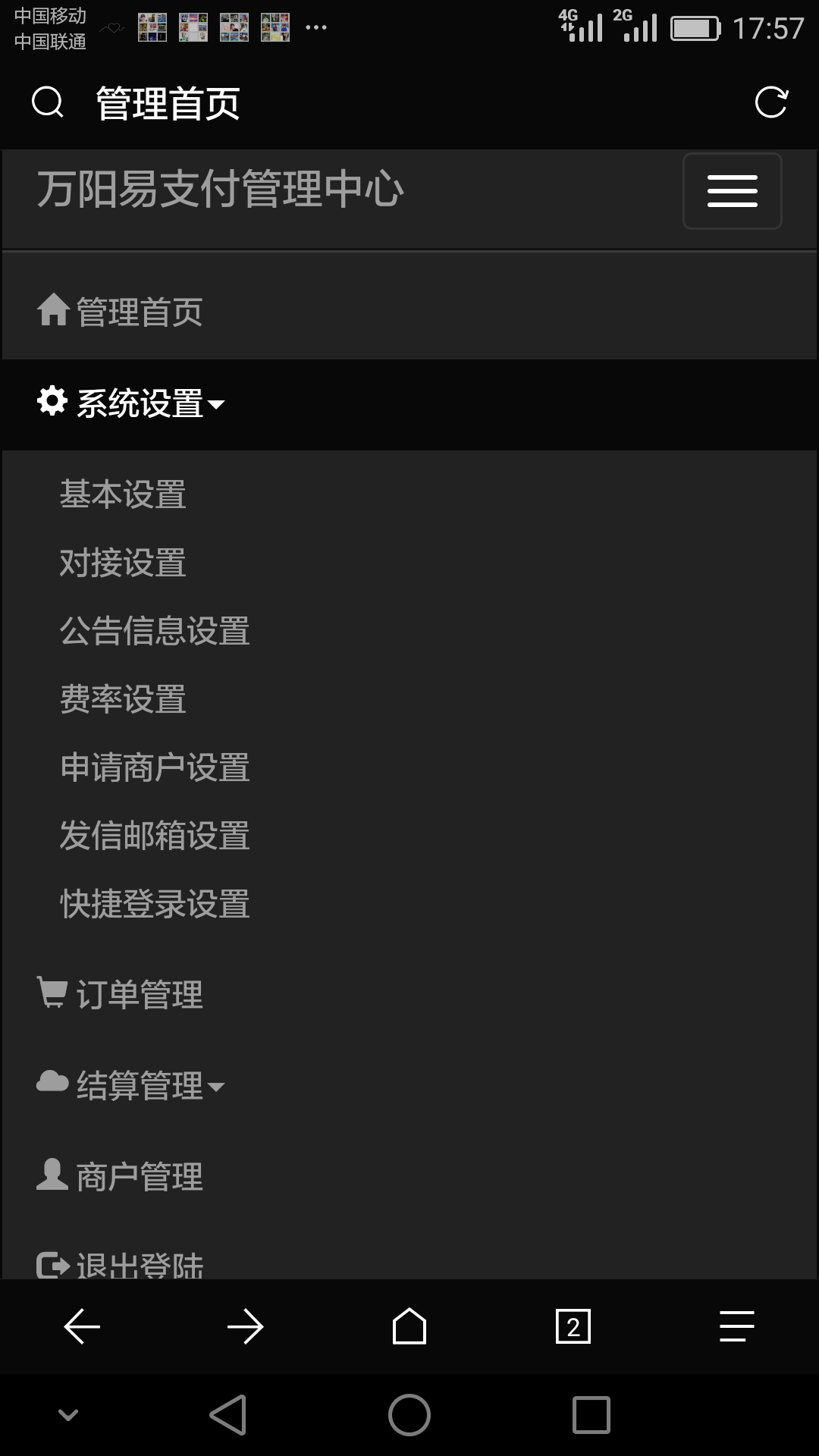Open 管理首页 menu item
Screen dimensions: 819x1456
(409, 312)
